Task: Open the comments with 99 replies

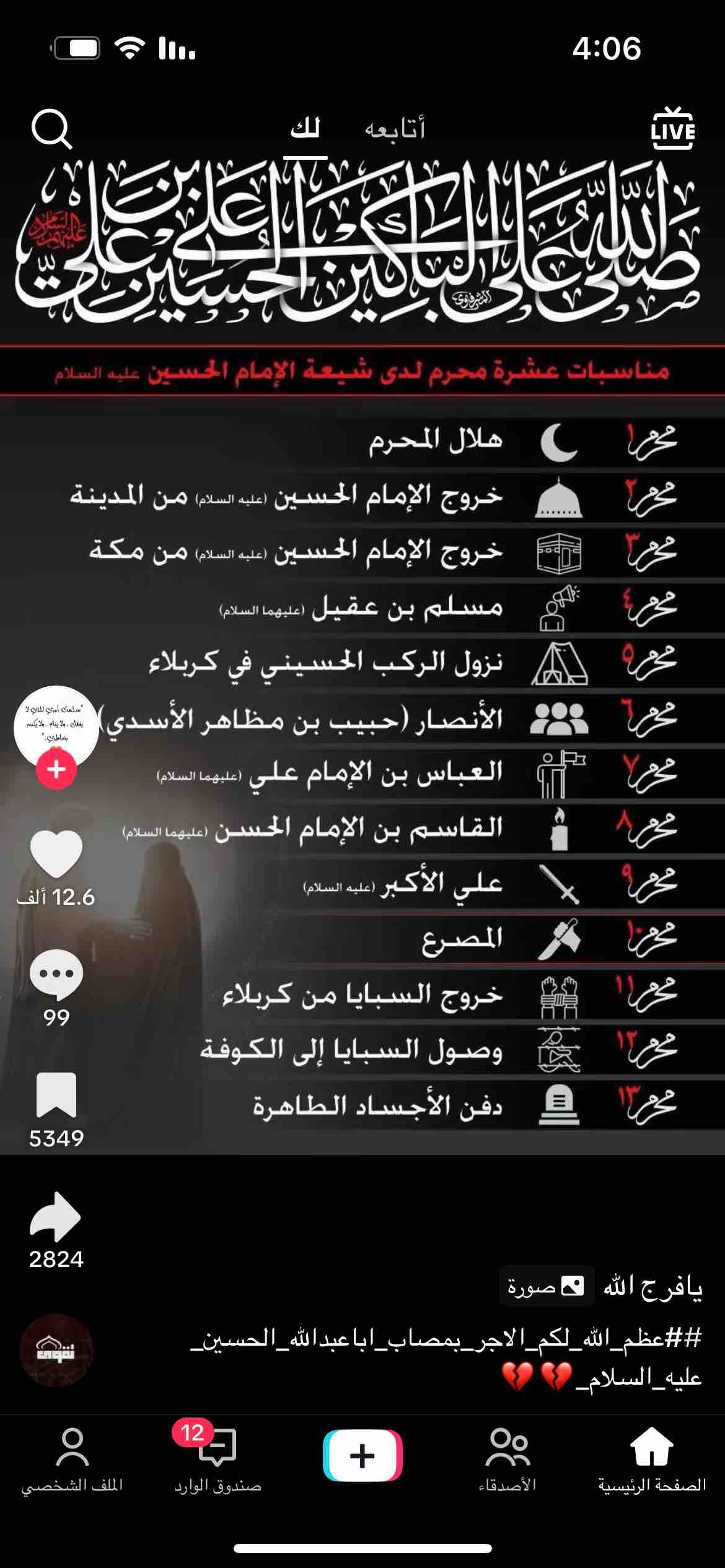Action: 56,975
